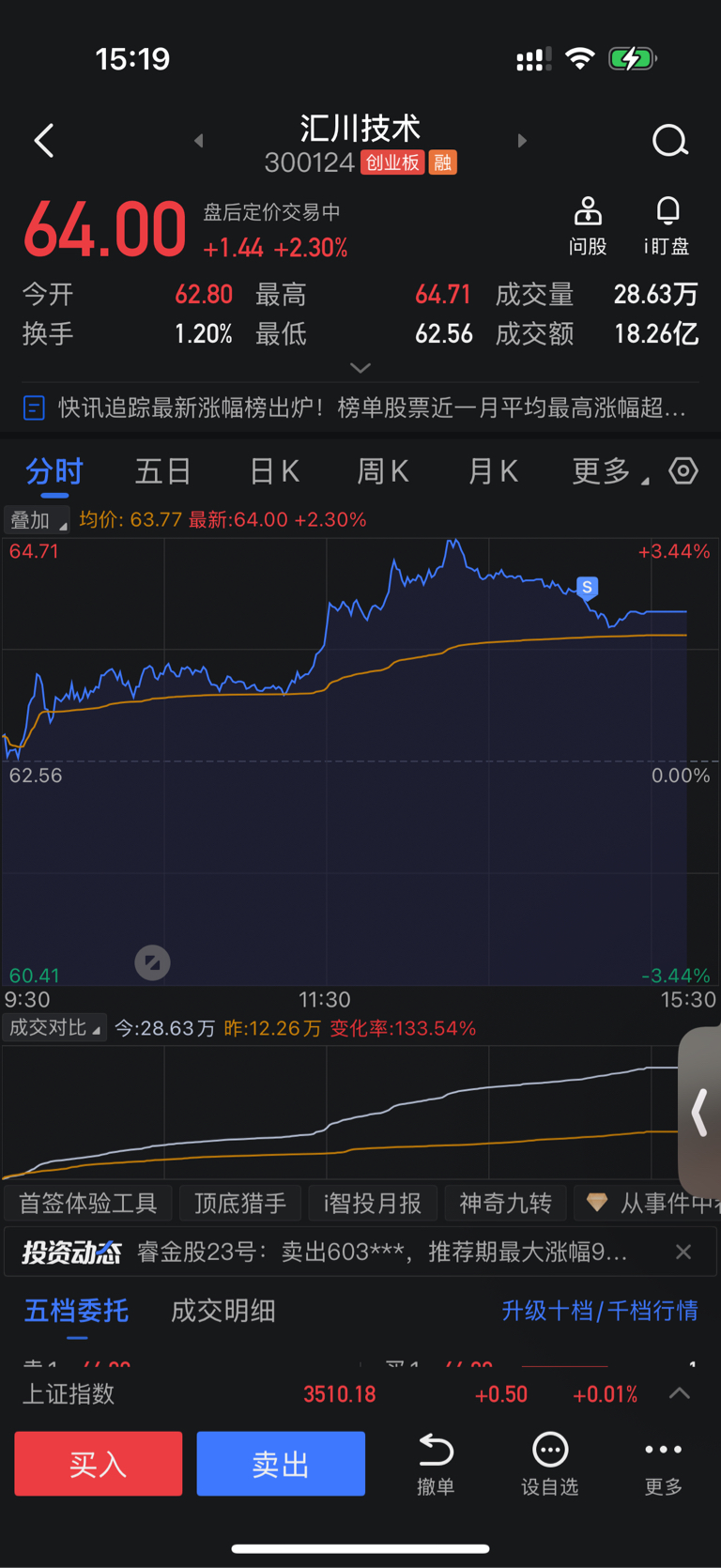Dismiss the 投资动态 banner
This screenshot has width=721, height=1568.
(683, 1252)
